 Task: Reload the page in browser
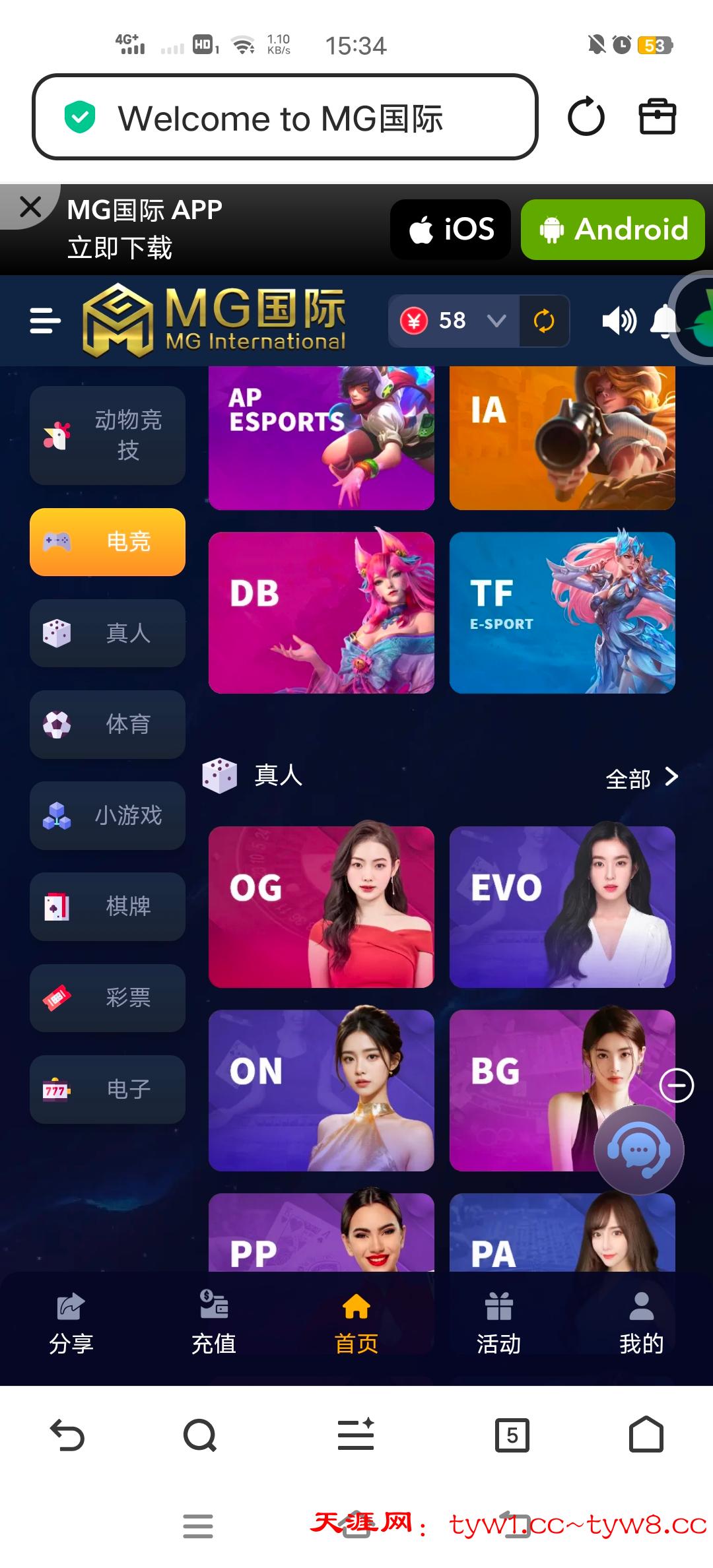pos(586,117)
